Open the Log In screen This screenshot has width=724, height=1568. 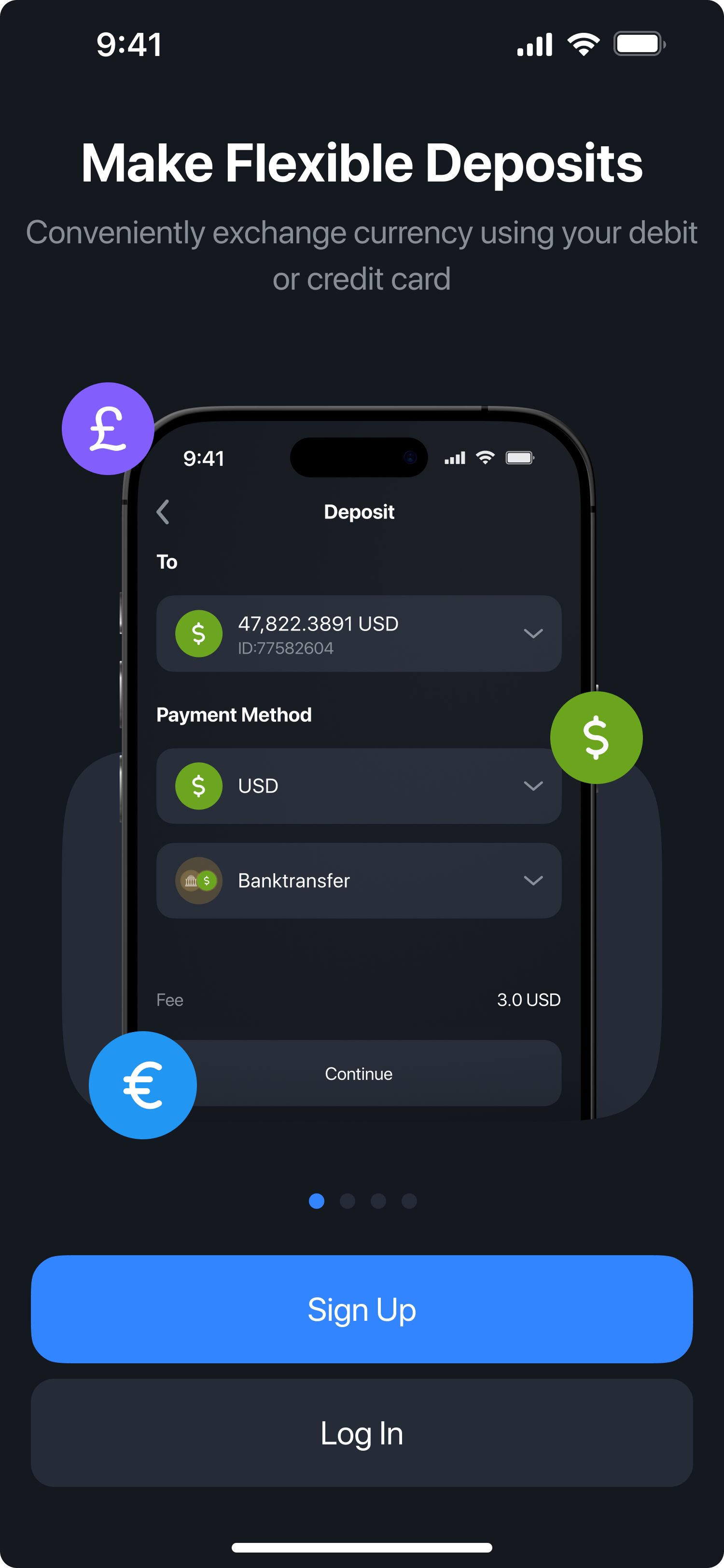click(x=362, y=1433)
